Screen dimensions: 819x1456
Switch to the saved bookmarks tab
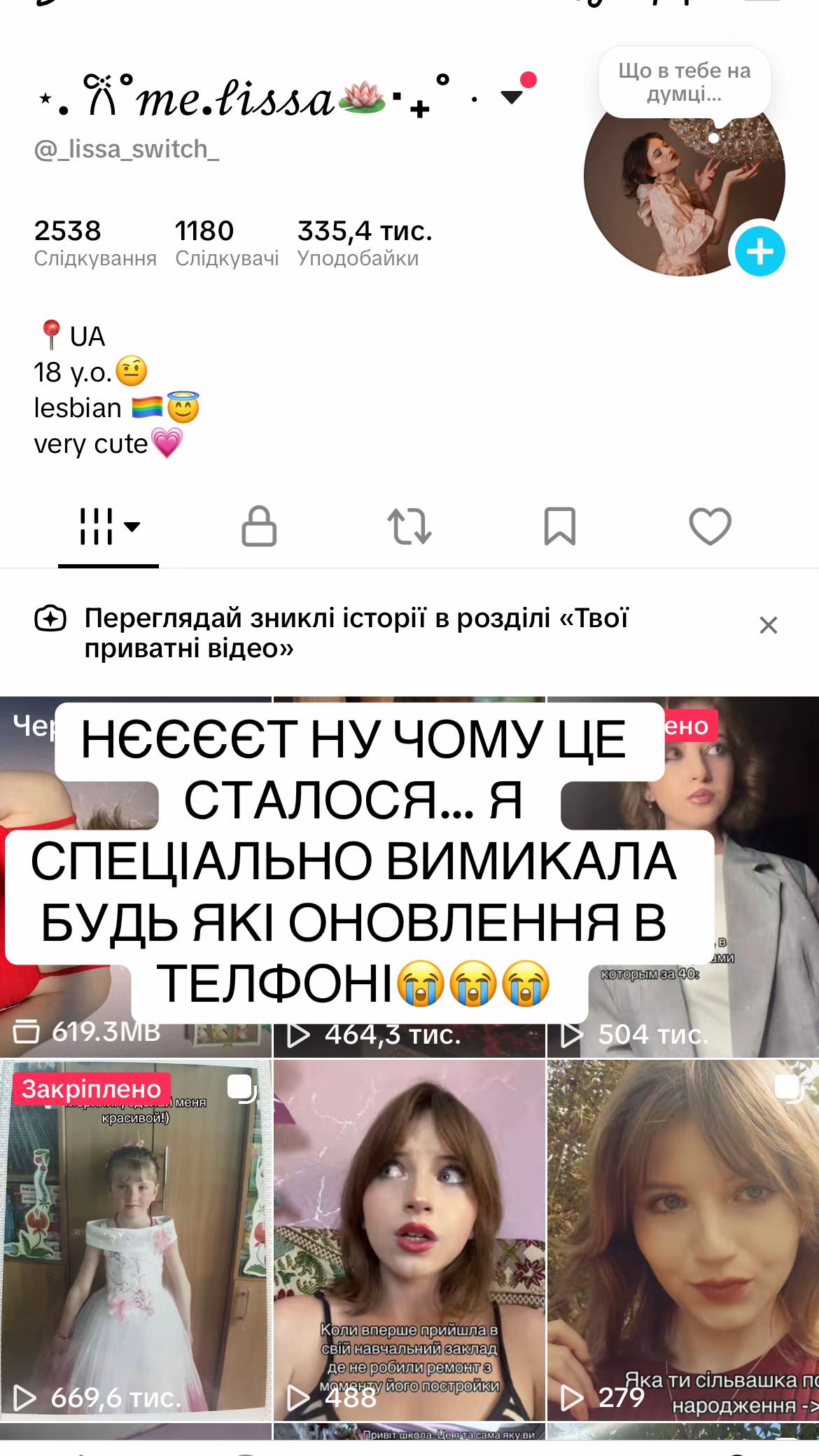[x=559, y=526]
